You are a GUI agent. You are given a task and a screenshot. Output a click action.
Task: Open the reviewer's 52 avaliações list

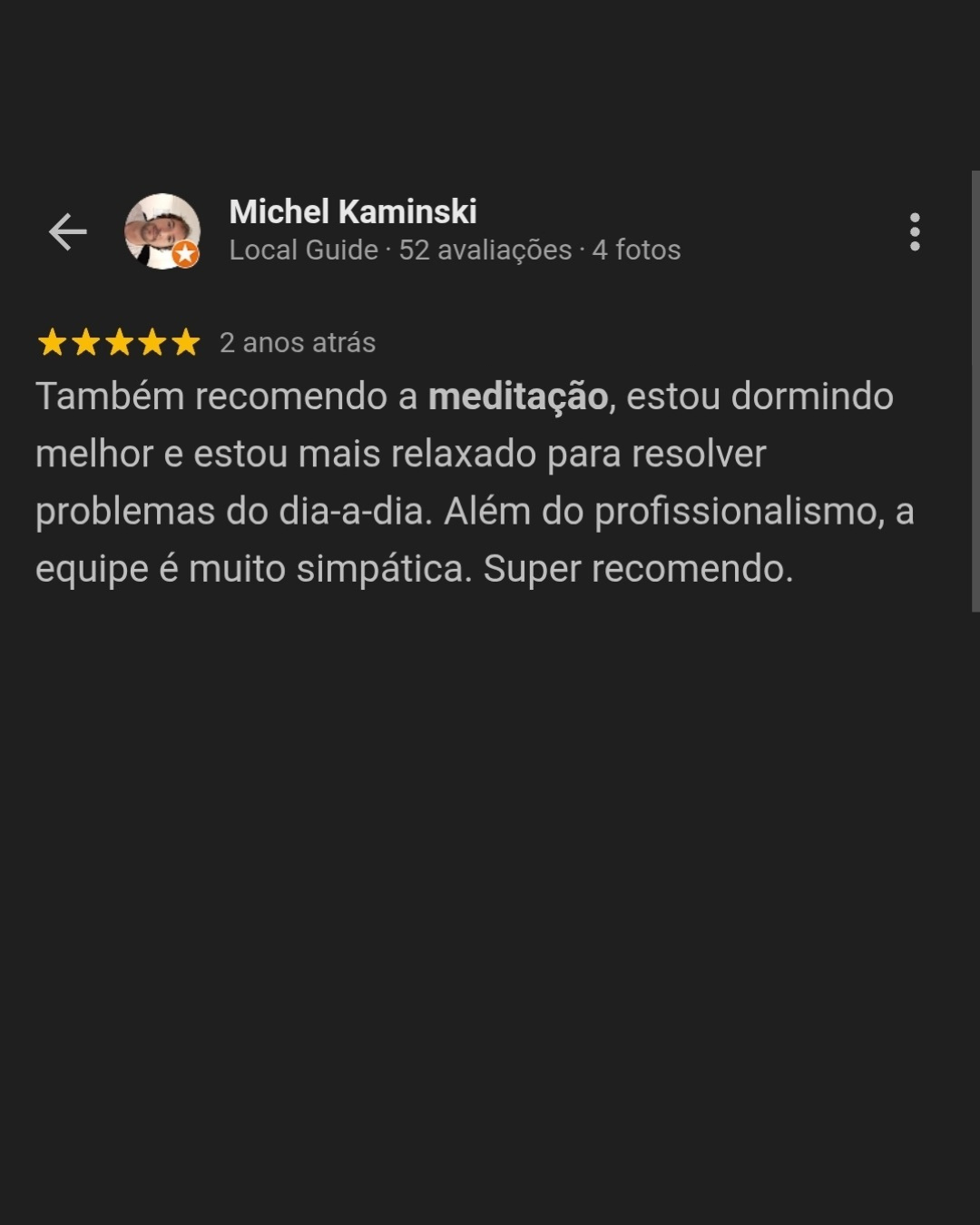click(x=485, y=250)
